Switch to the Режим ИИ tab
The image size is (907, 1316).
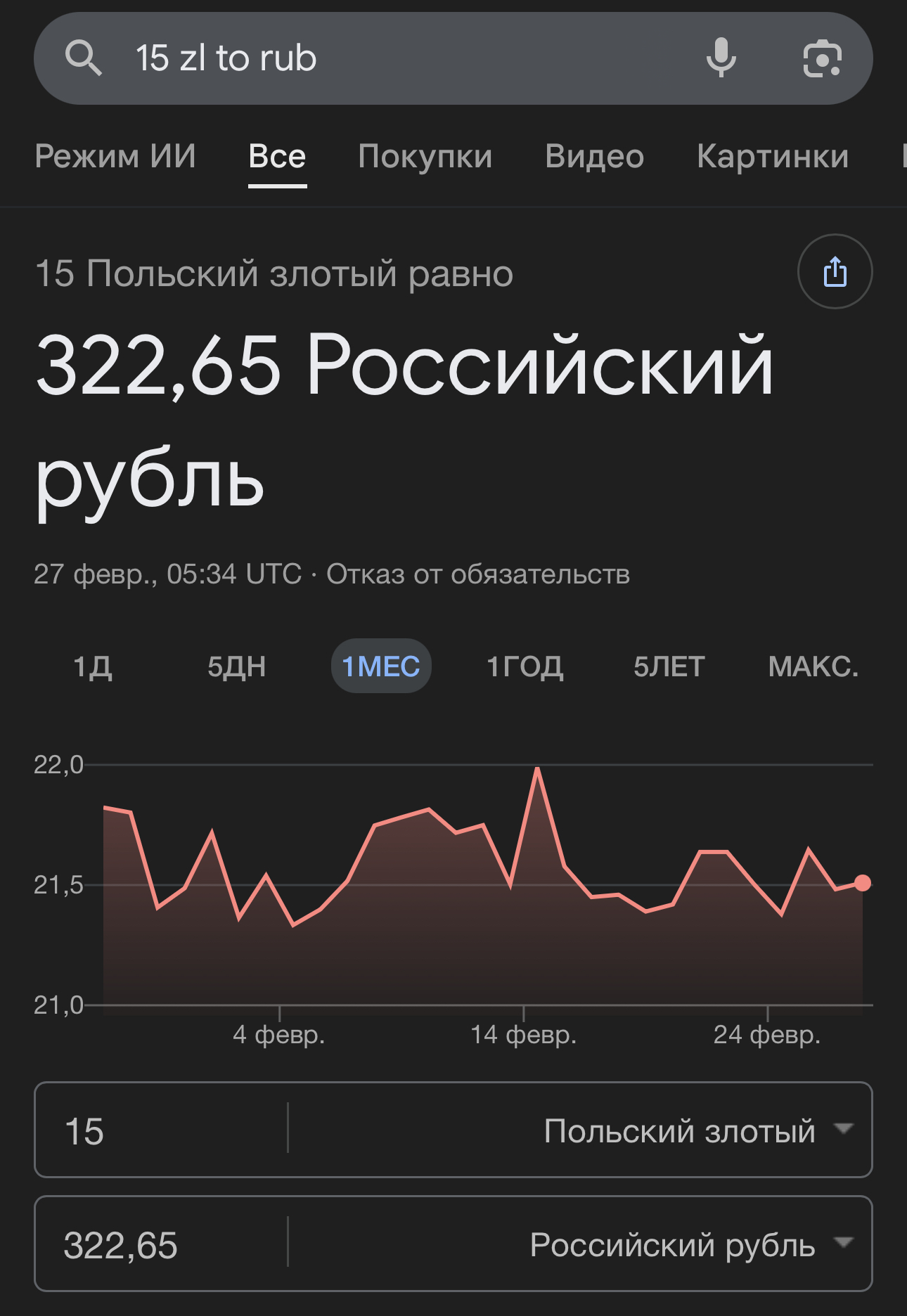115,156
